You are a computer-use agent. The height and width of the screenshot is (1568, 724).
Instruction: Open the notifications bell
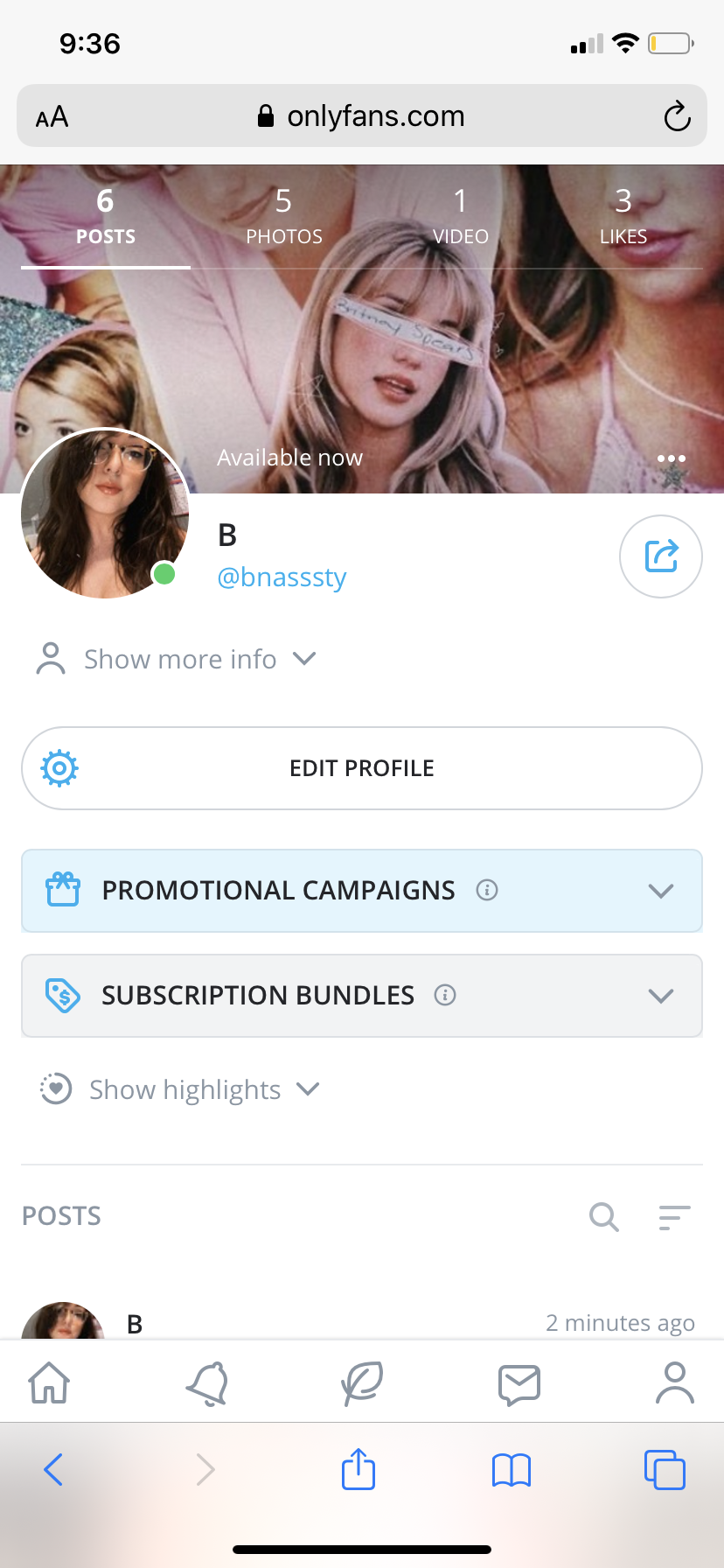[208, 1383]
